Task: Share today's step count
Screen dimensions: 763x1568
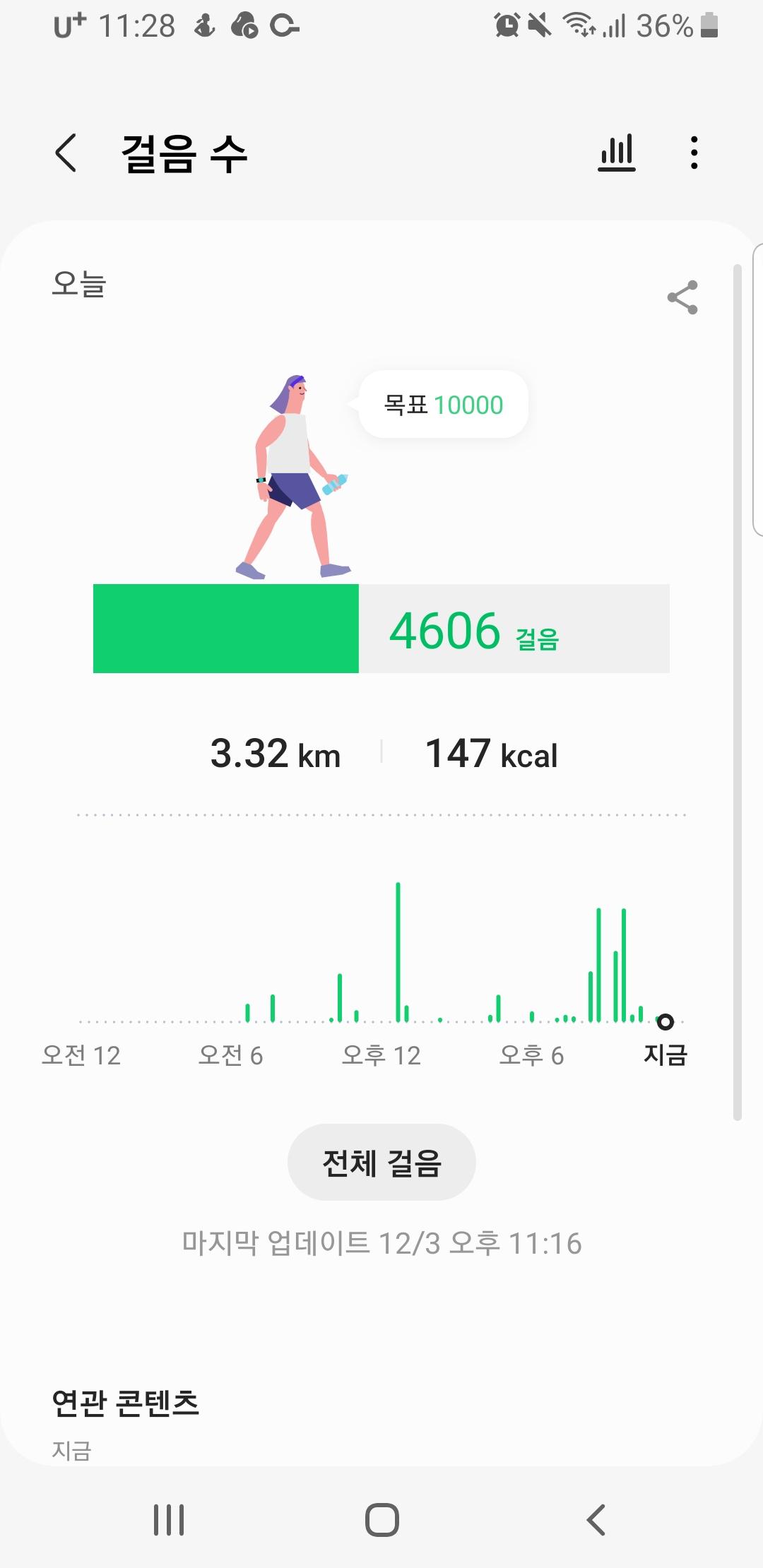Action: pos(682,297)
